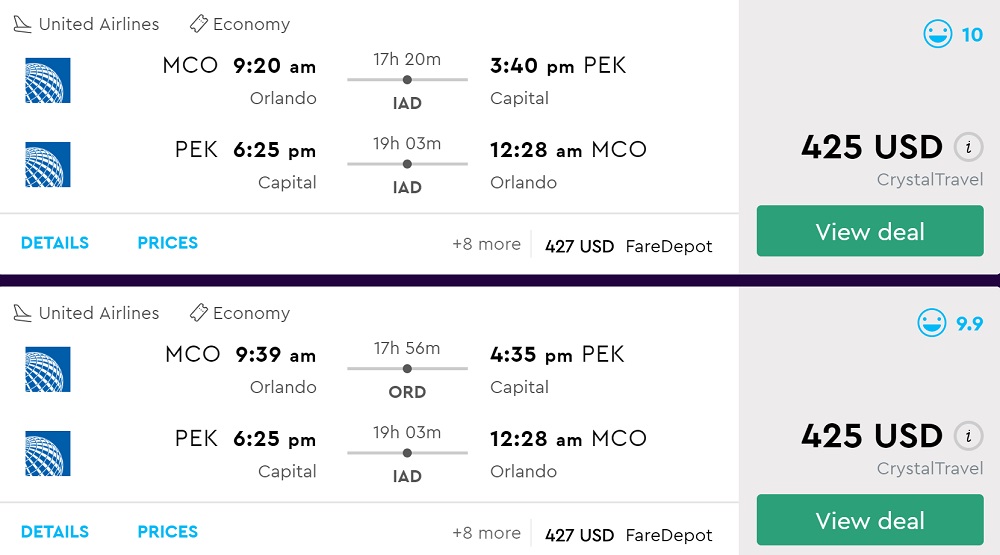The width and height of the screenshot is (1000, 555).
Task: Open PRICES for the 9:20 am departure
Action: pyautogui.click(x=167, y=243)
